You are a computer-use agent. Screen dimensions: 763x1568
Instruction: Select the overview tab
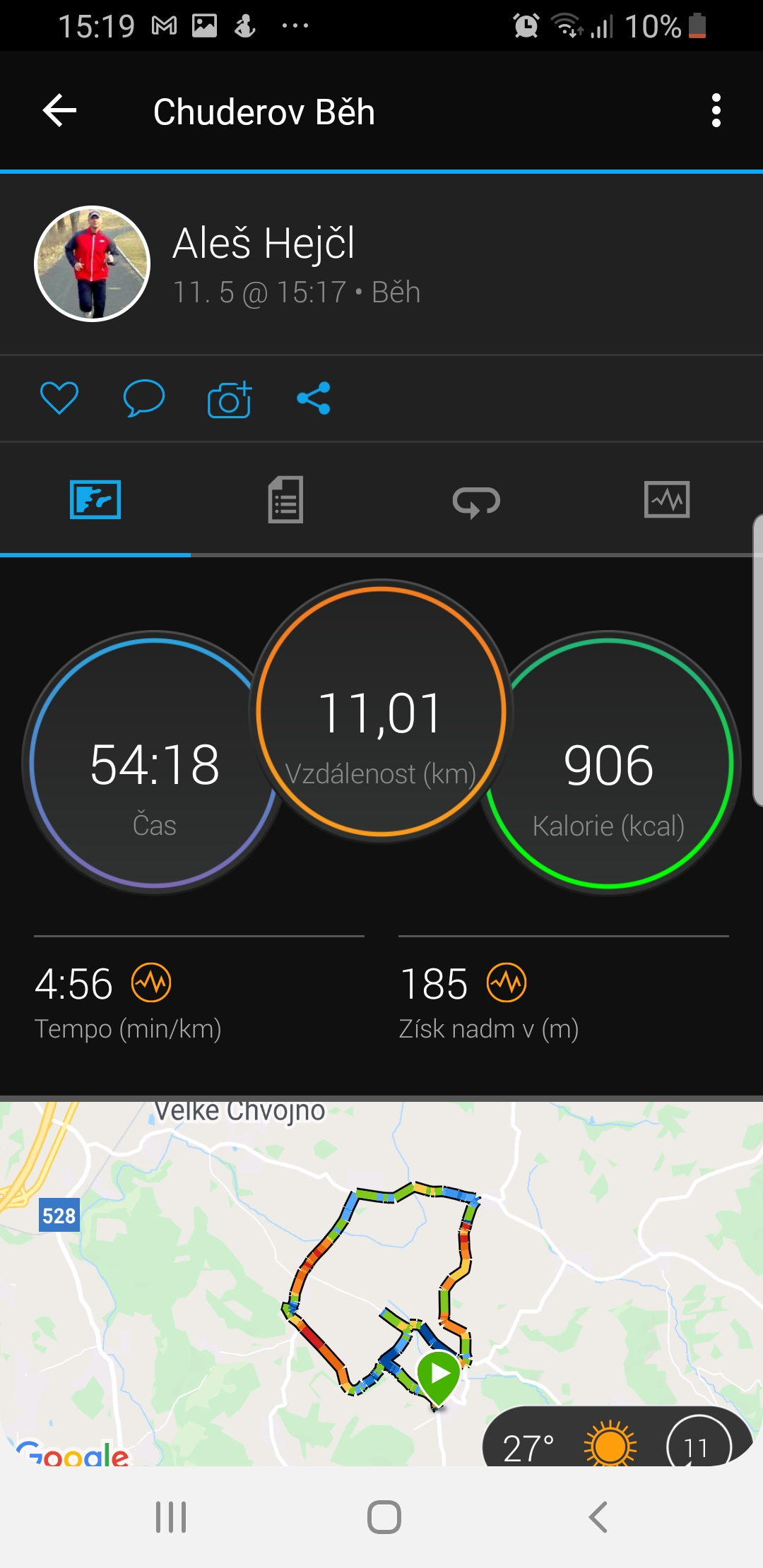(x=95, y=500)
